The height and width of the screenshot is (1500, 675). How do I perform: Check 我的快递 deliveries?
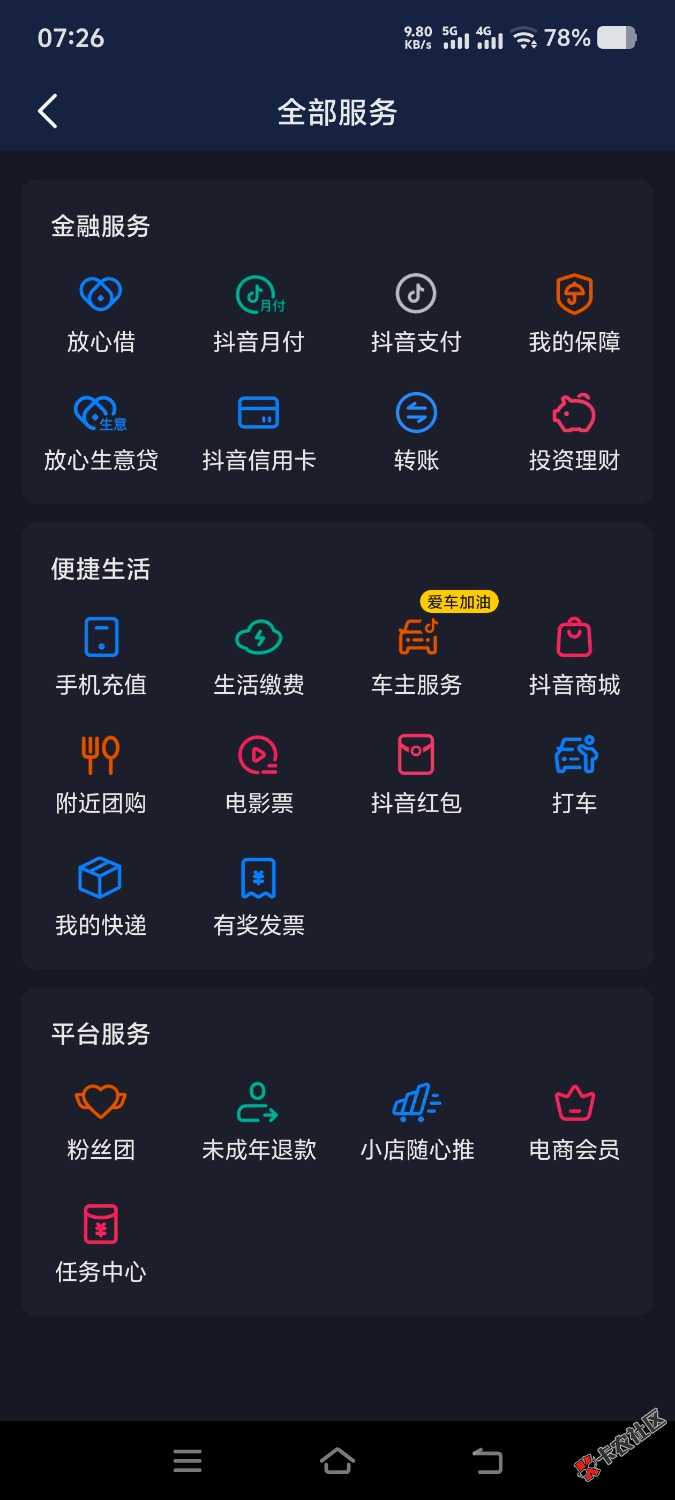click(100, 896)
